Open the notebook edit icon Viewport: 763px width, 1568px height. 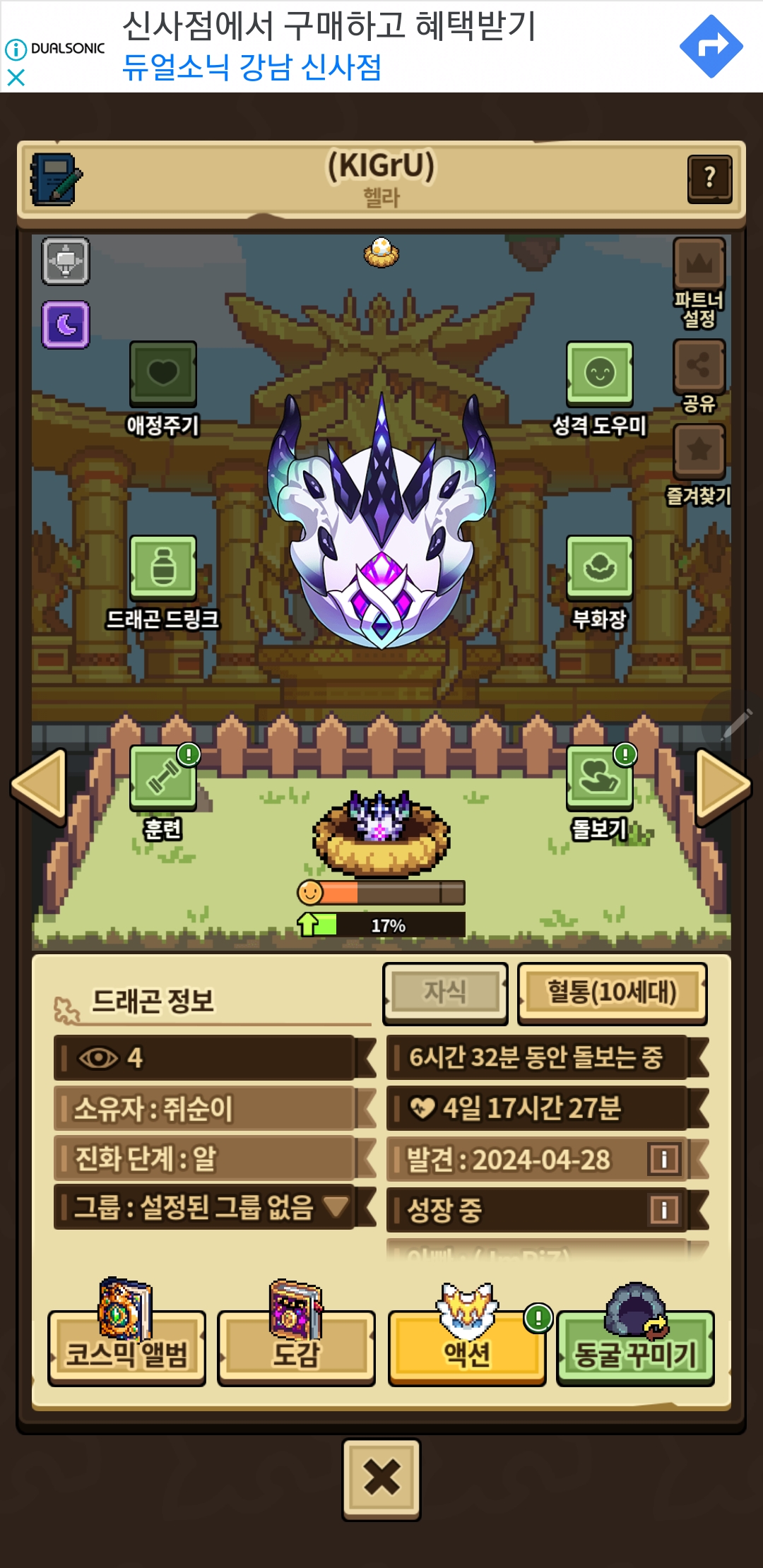click(x=55, y=179)
